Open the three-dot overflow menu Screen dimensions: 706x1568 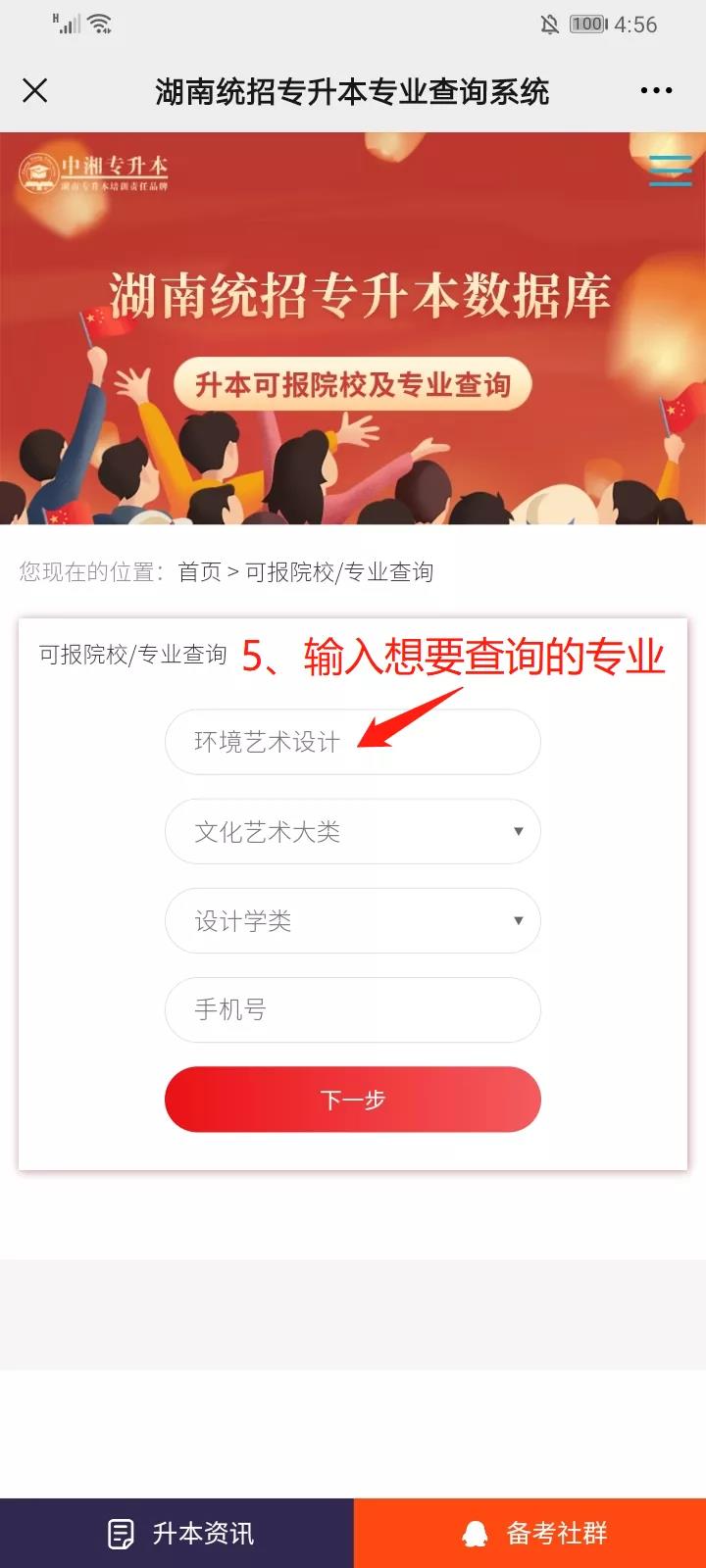tap(656, 91)
